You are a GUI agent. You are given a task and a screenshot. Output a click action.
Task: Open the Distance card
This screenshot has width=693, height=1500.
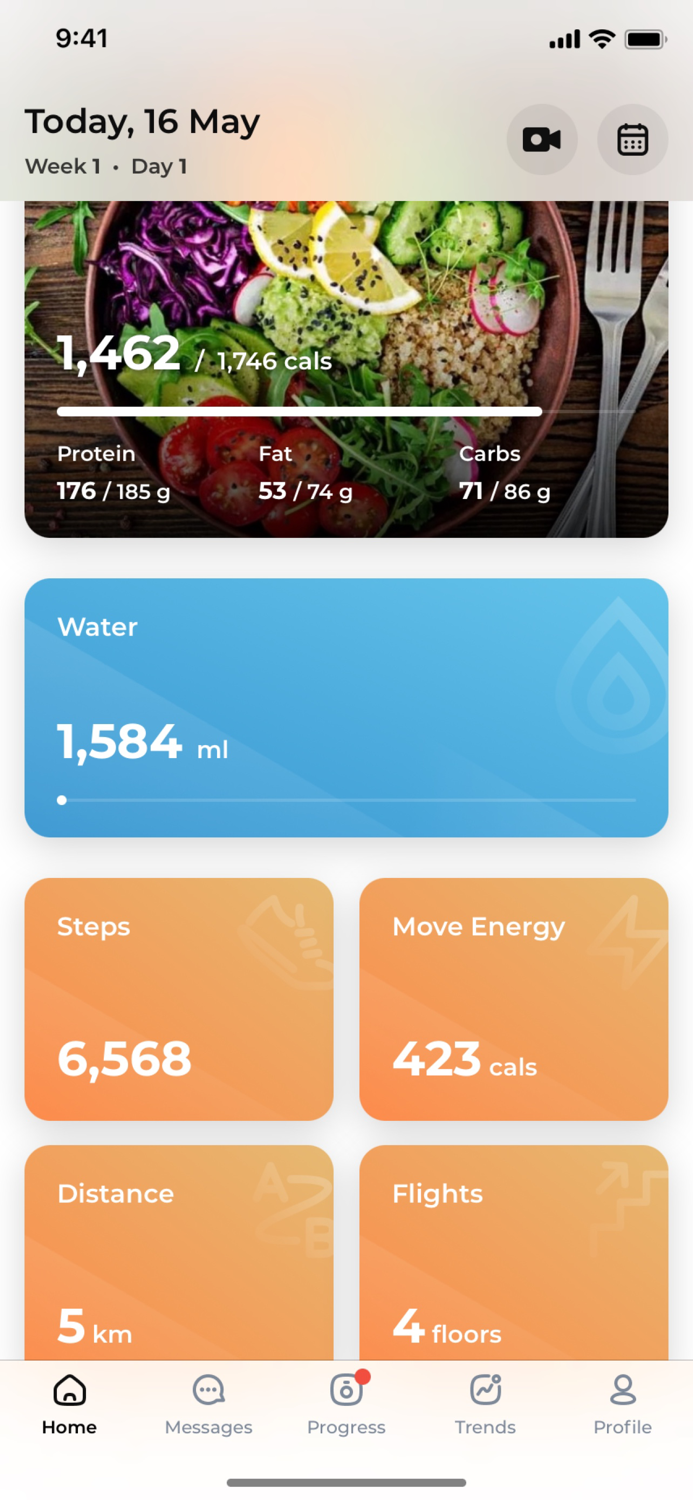(178, 1252)
